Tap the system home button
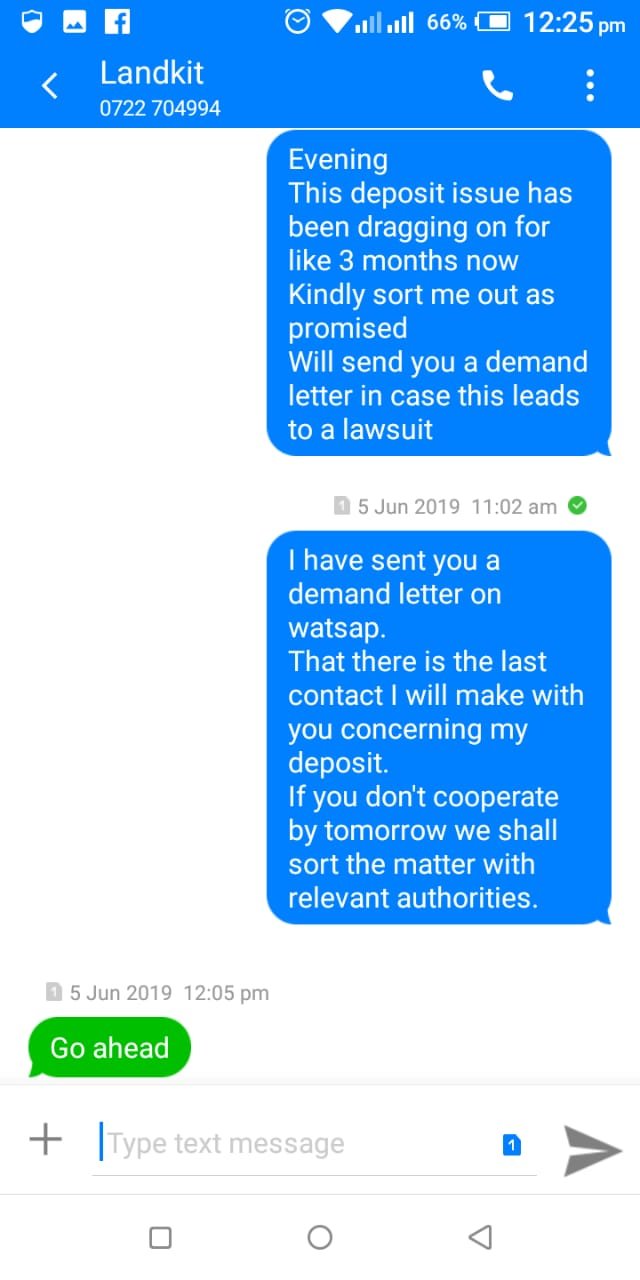The width and height of the screenshot is (640, 1280). click(x=320, y=1238)
